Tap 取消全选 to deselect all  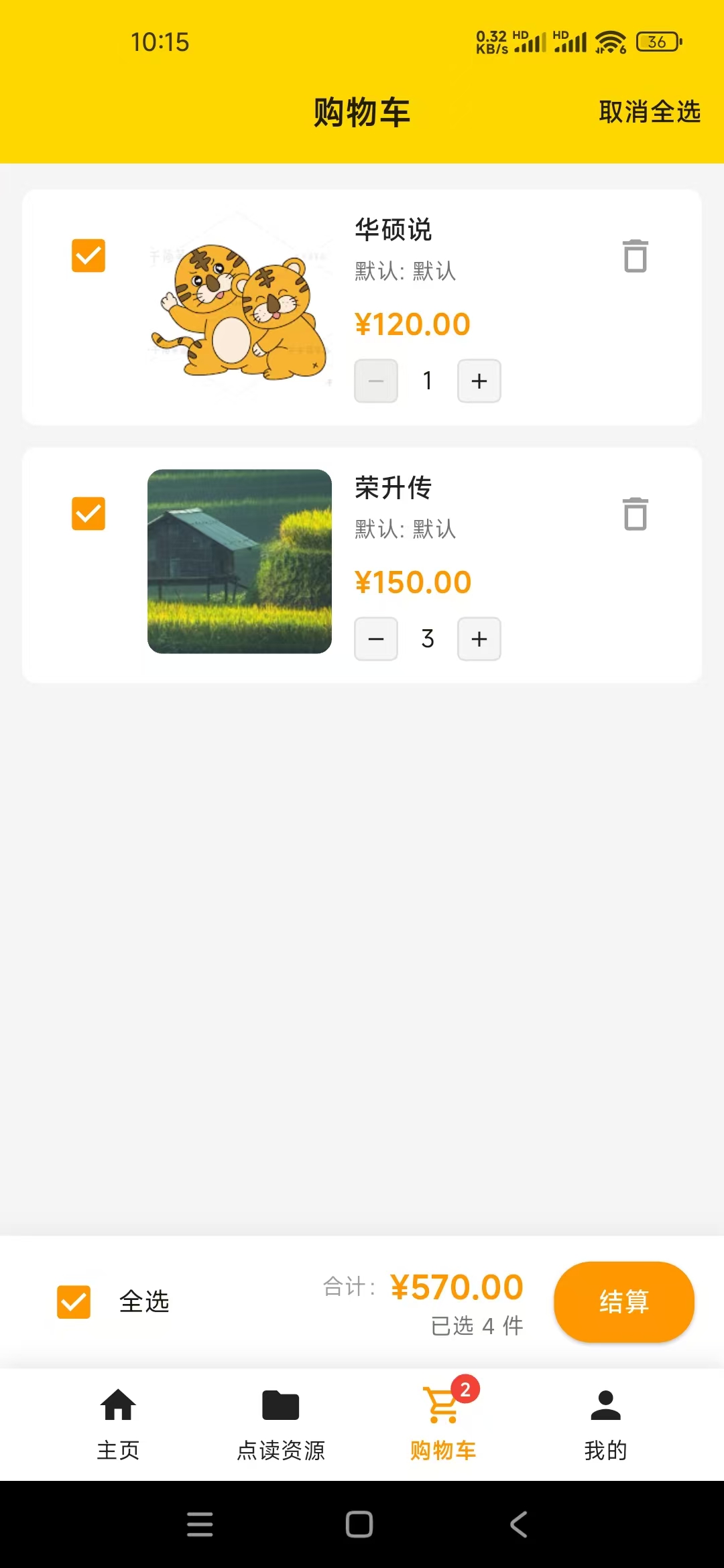click(649, 113)
